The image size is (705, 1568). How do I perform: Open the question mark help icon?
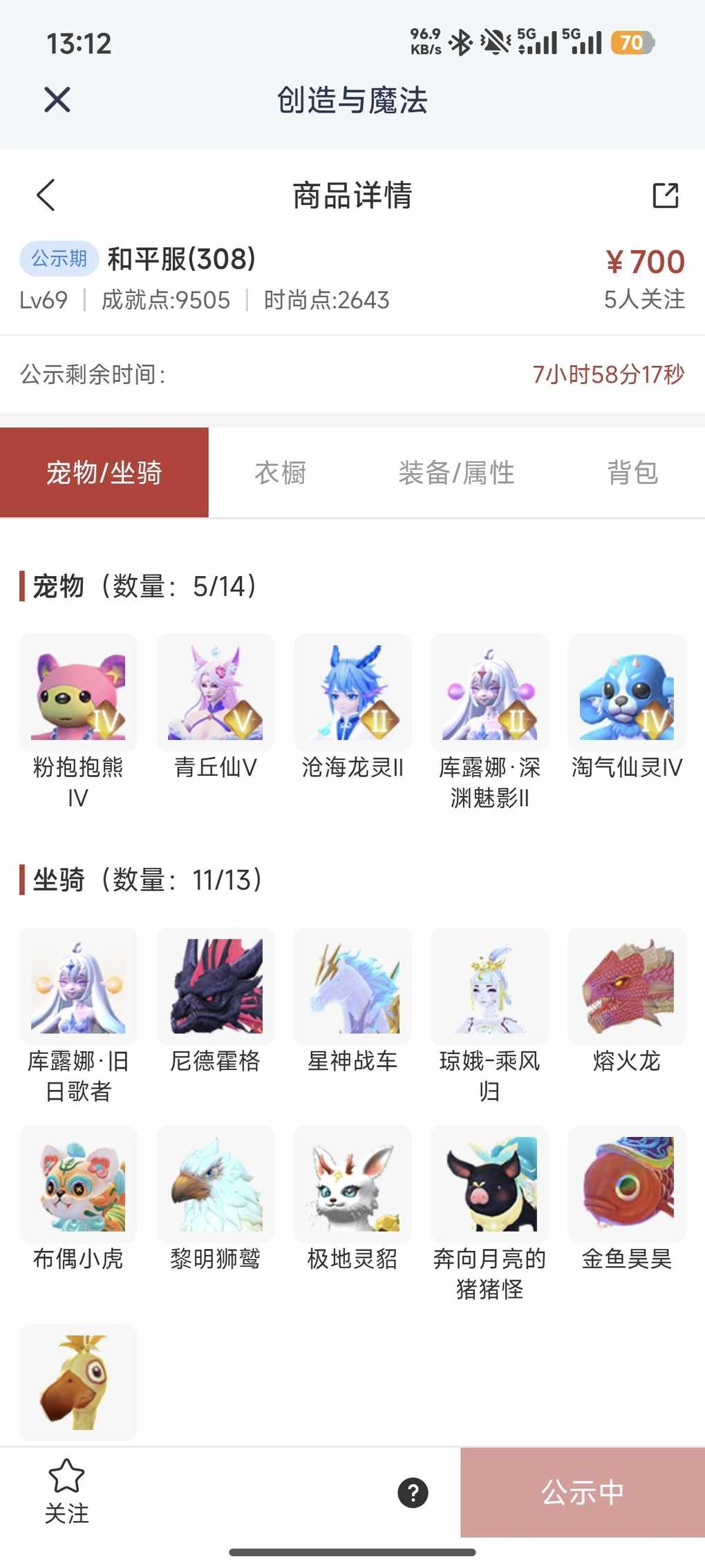tap(413, 1492)
